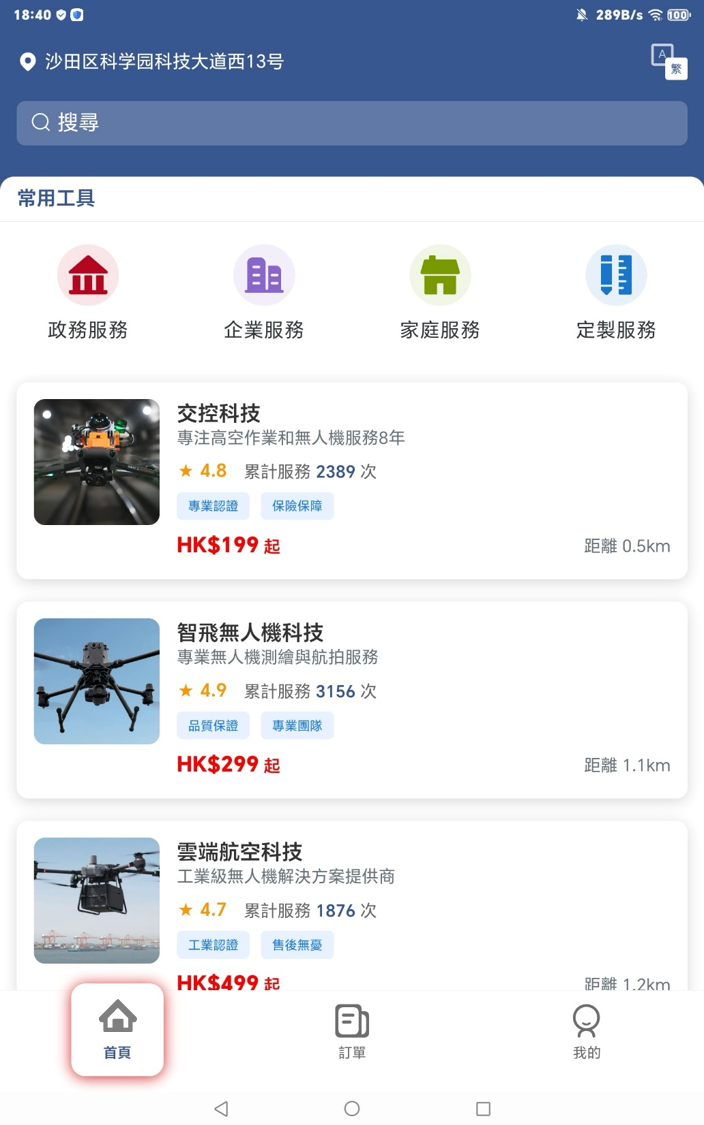
Task: Switch to the 首頁 tab
Action: pos(117,1030)
